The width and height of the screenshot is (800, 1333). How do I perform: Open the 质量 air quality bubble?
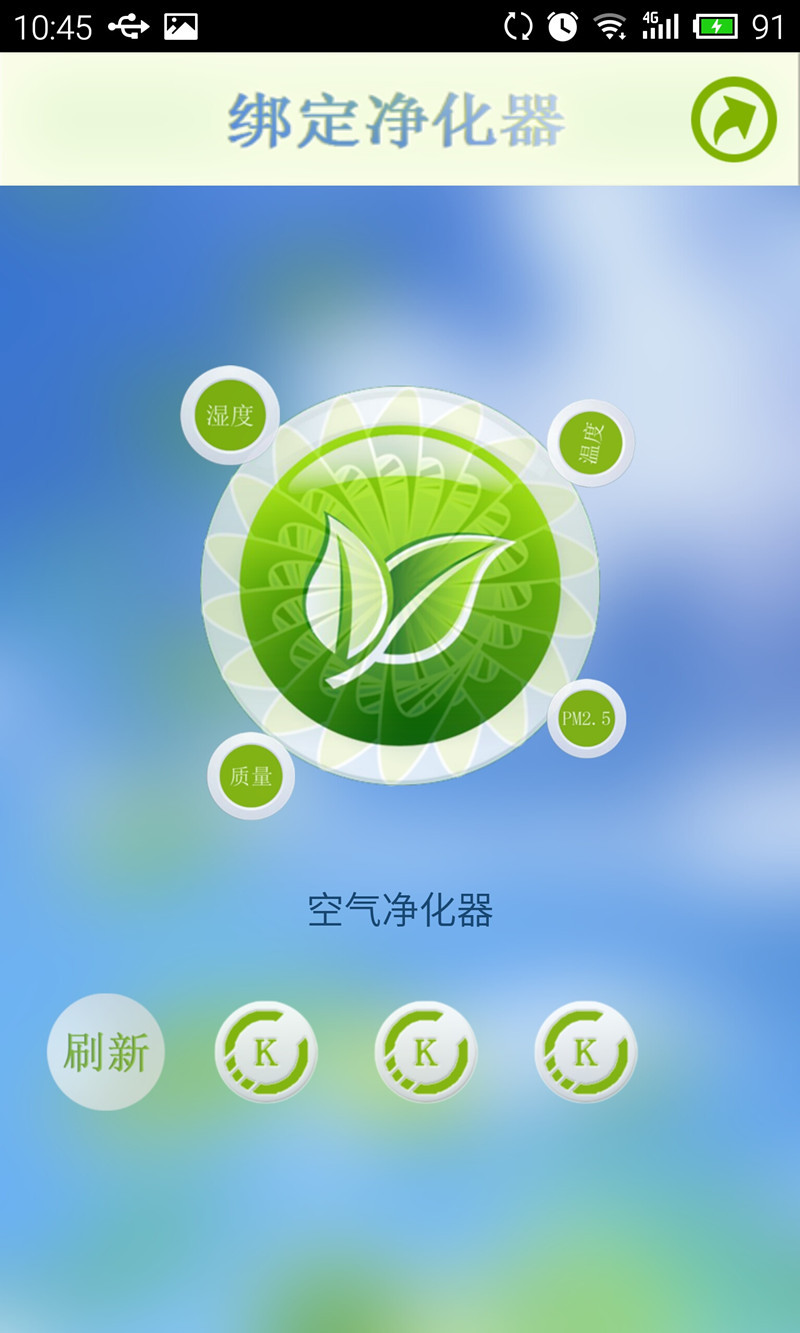(x=250, y=776)
